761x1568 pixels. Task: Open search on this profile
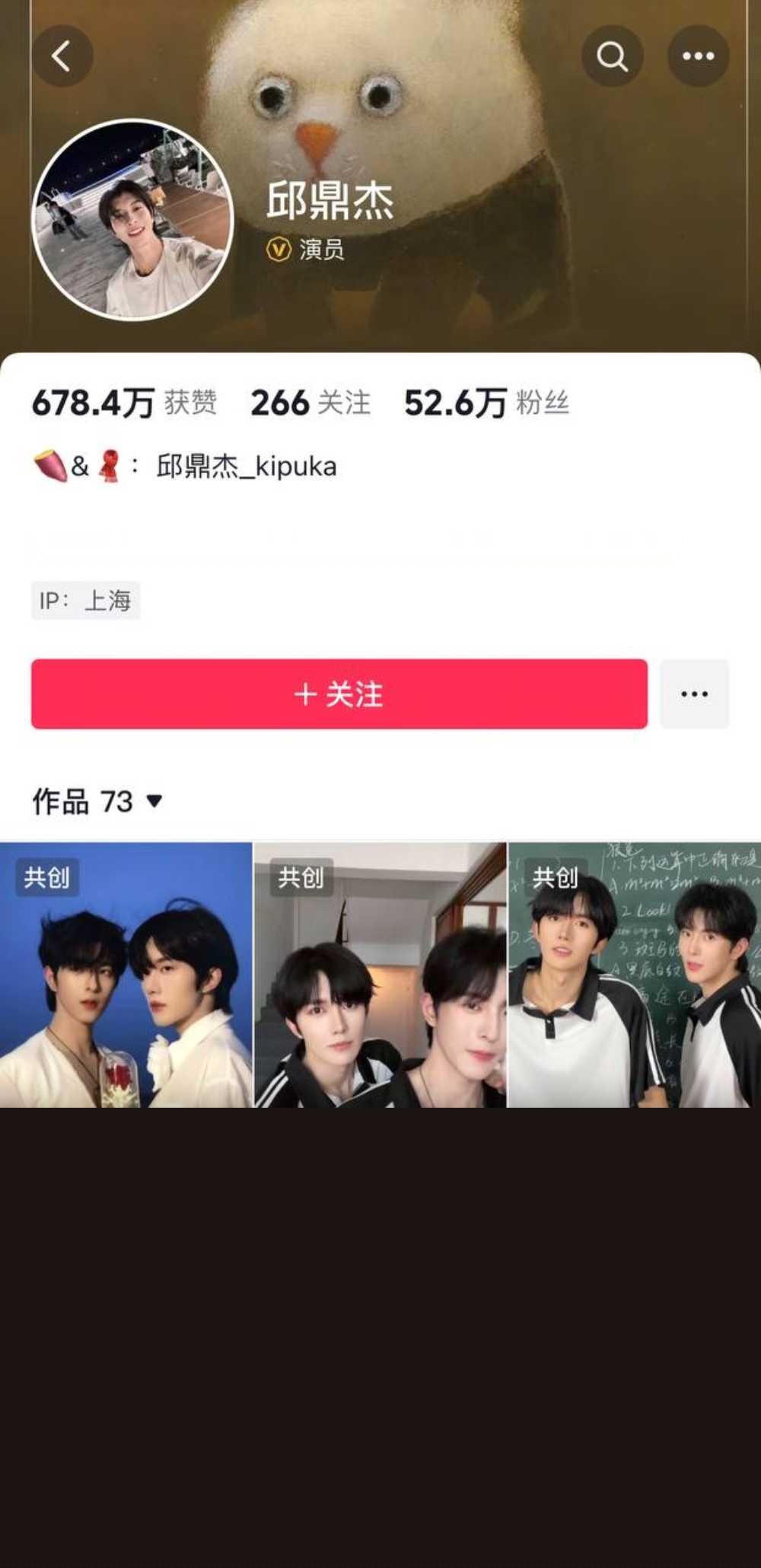613,56
